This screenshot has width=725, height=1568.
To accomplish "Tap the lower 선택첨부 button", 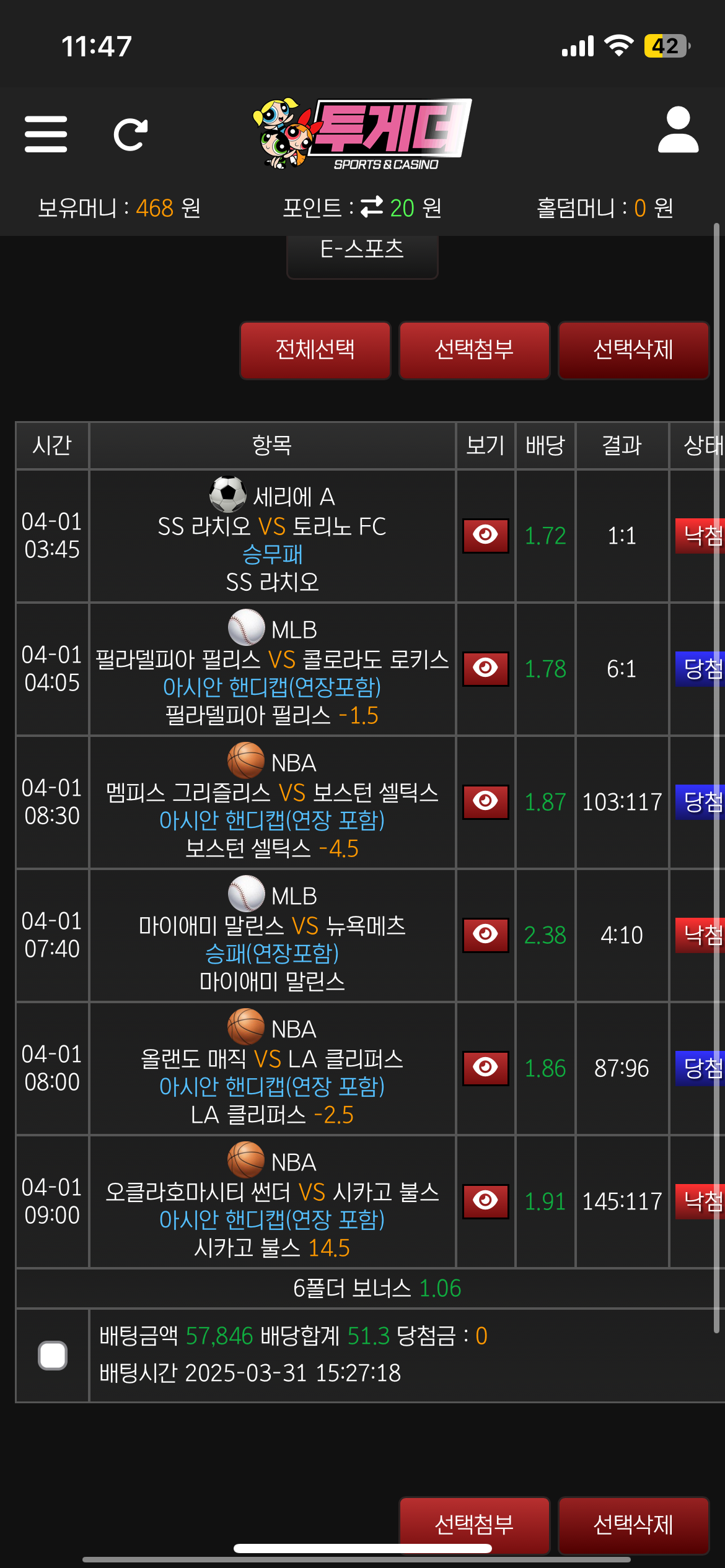I will [x=474, y=1523].
